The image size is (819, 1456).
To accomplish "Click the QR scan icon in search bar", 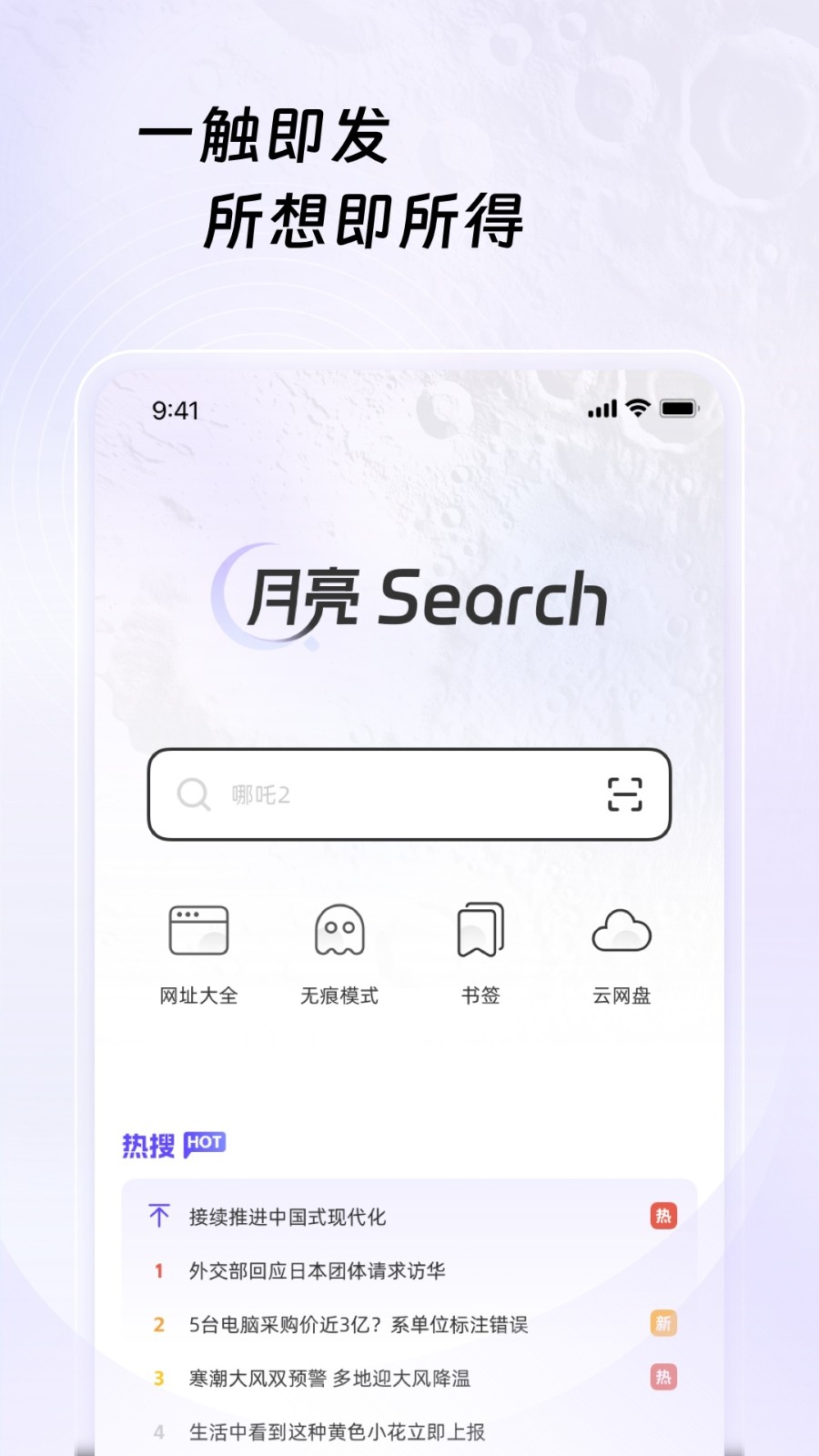I will 624,794.
